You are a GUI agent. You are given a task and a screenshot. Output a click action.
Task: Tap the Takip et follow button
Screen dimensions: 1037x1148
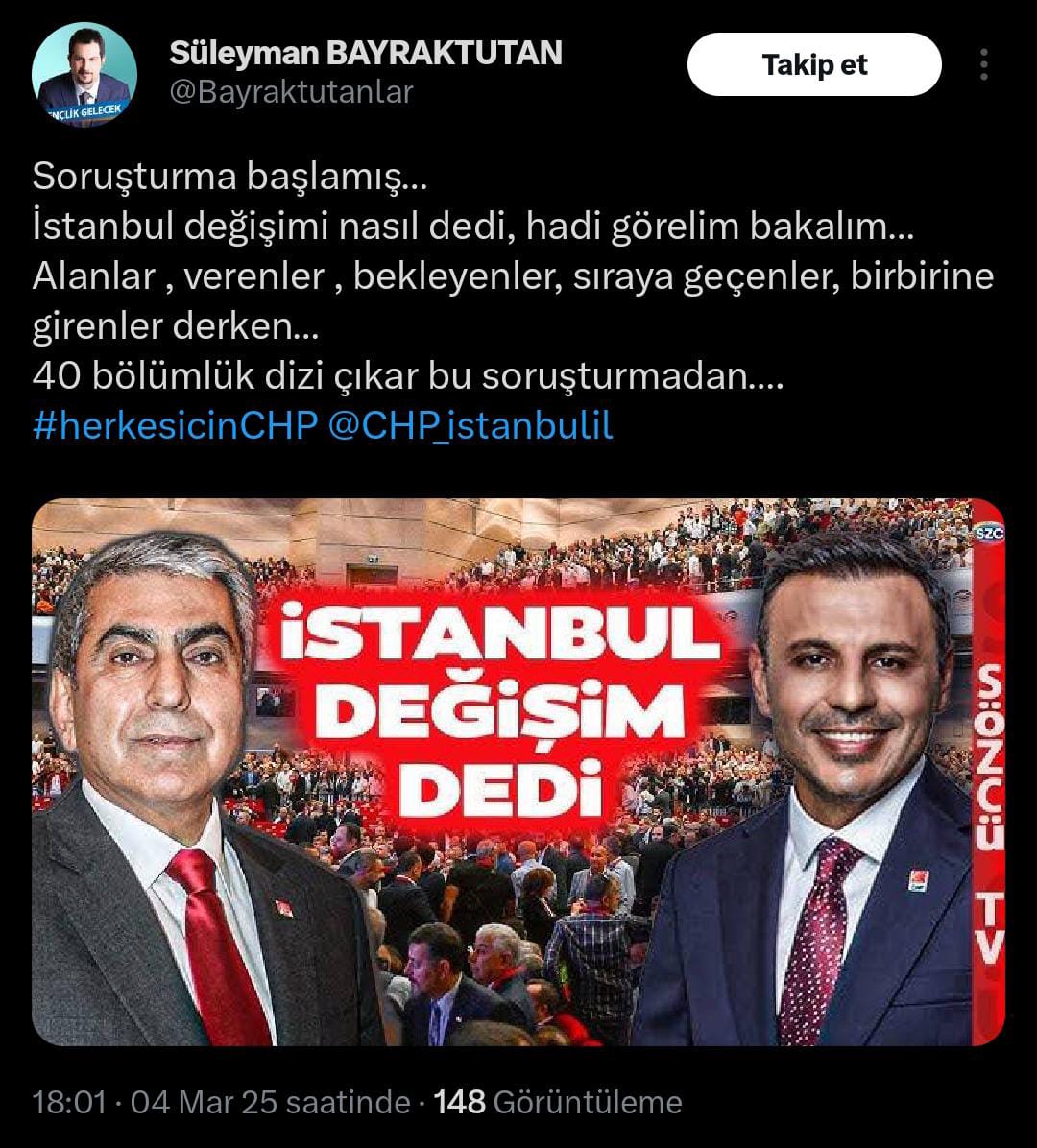pos(814,65)
